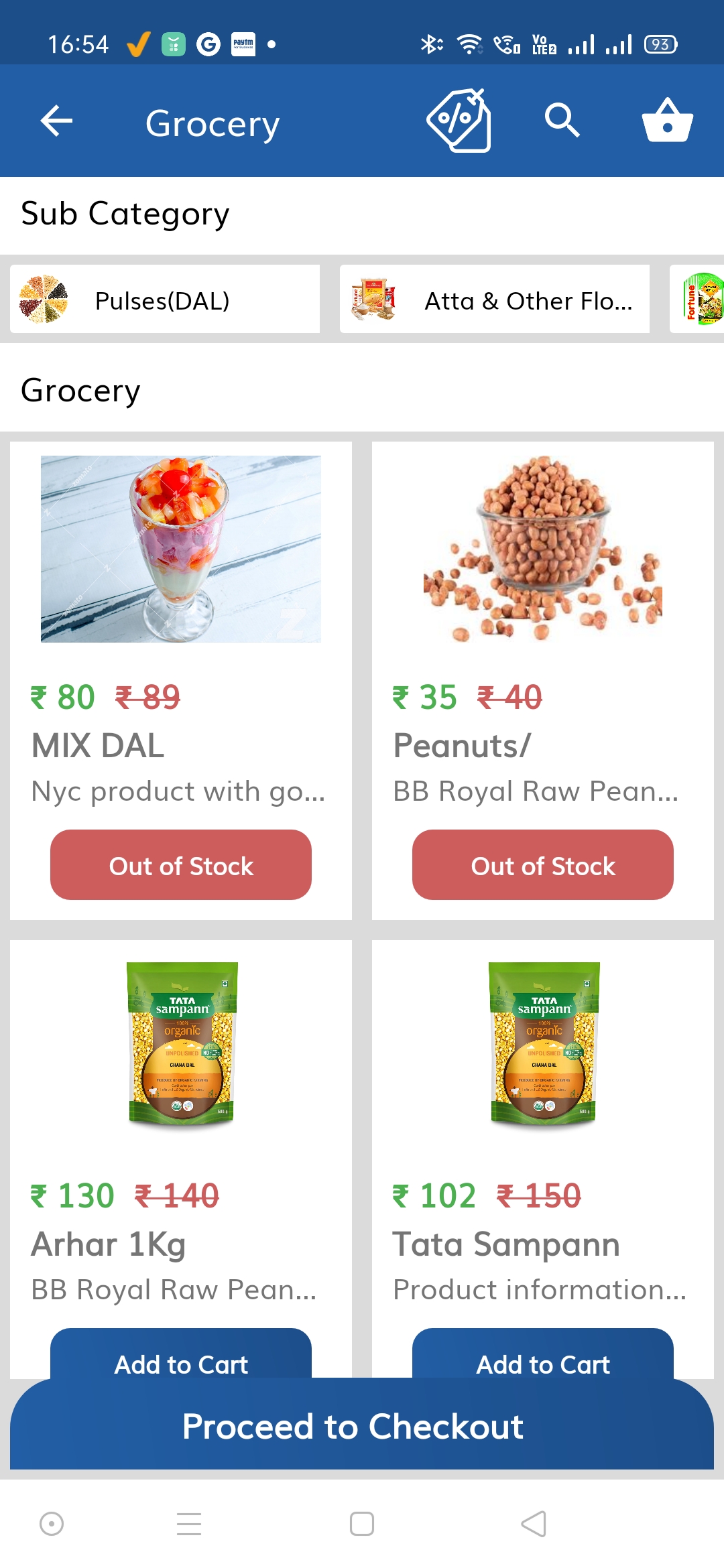Open the offers tag icon
This screenshot has width=724, height=1568.
(459, 121)
